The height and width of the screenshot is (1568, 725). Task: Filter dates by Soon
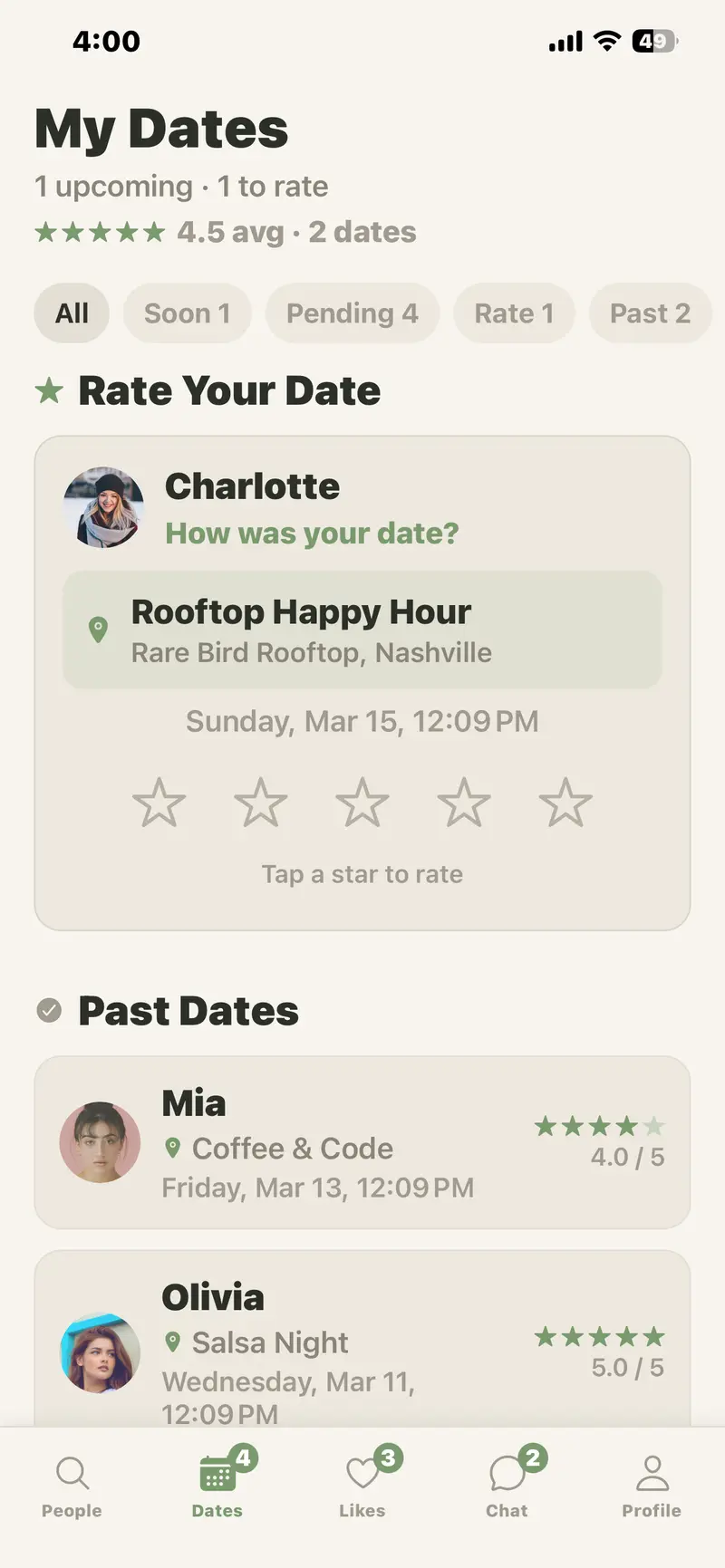pos(187,313)
